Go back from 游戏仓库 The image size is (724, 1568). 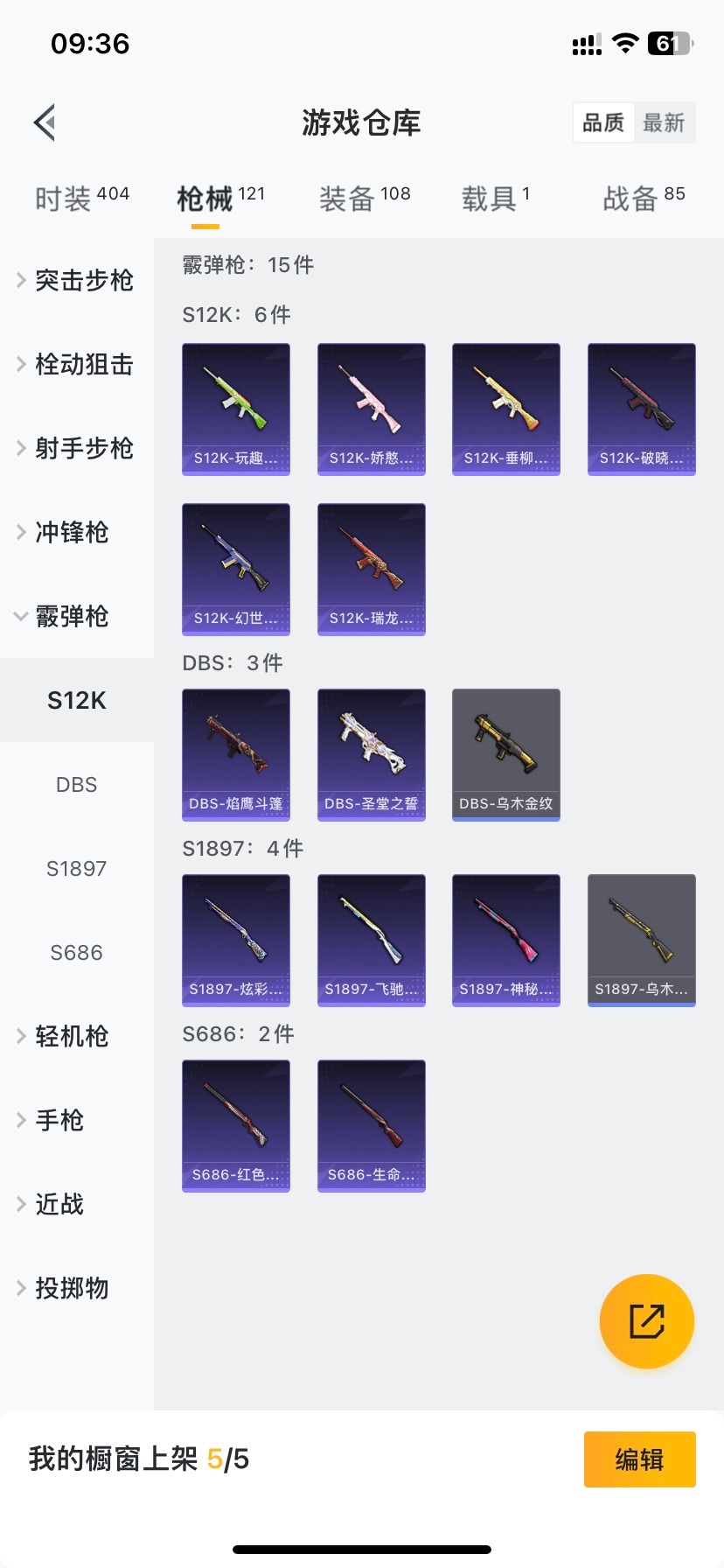coord(45,122)
